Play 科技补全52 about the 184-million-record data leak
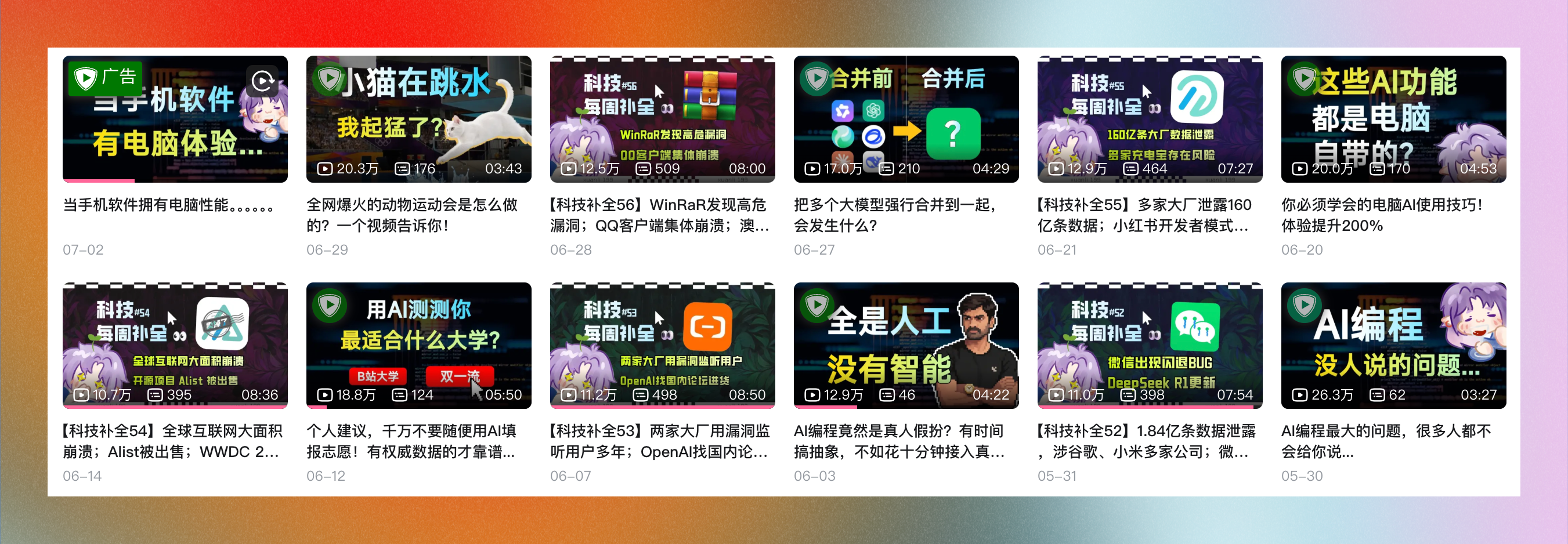The height and width of the screenshot is (544, 1568). pyautogui.click(x=1149, y=345)
